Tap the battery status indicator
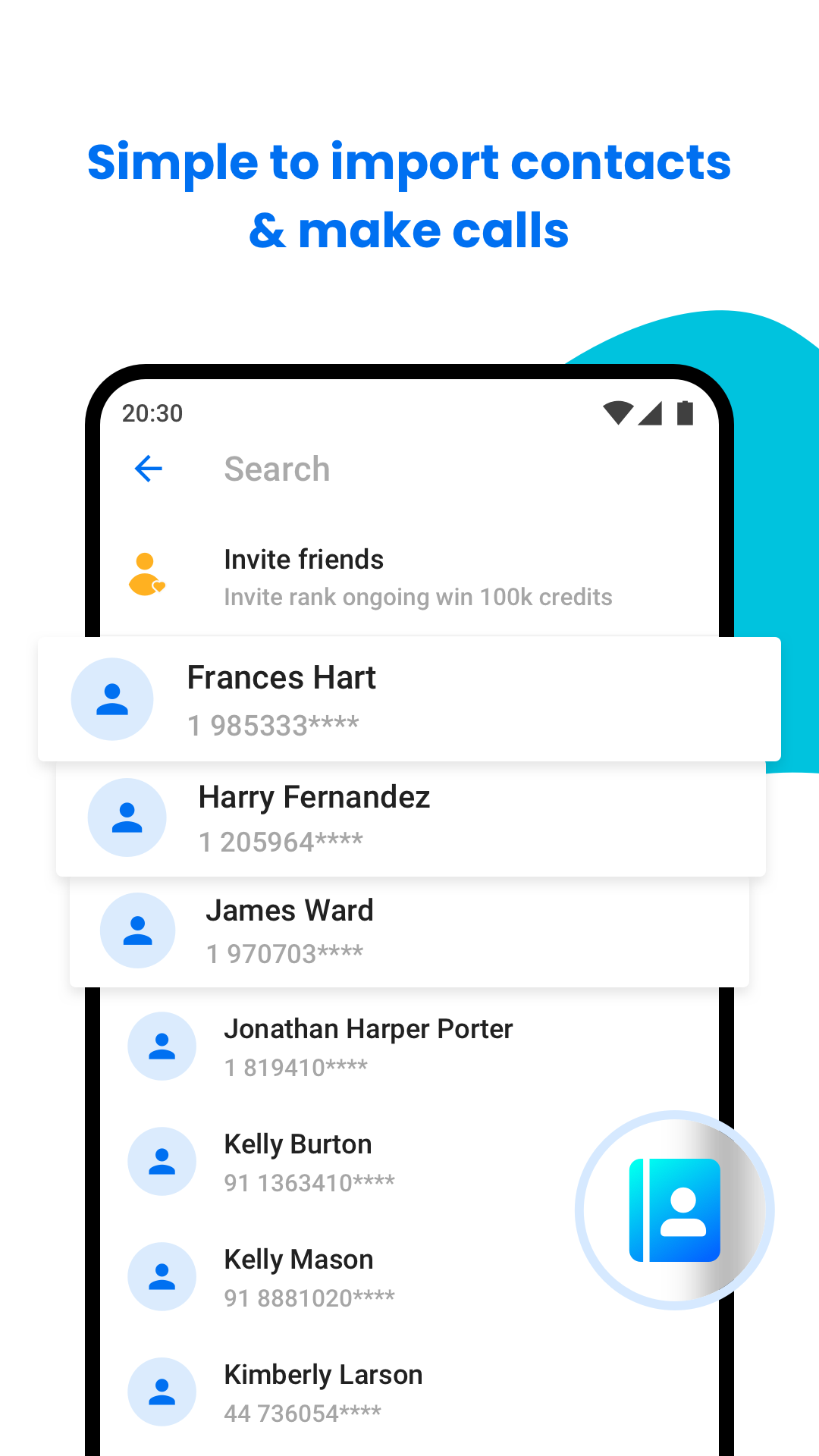Screen dimensions: 819x1456 [683, 412]
